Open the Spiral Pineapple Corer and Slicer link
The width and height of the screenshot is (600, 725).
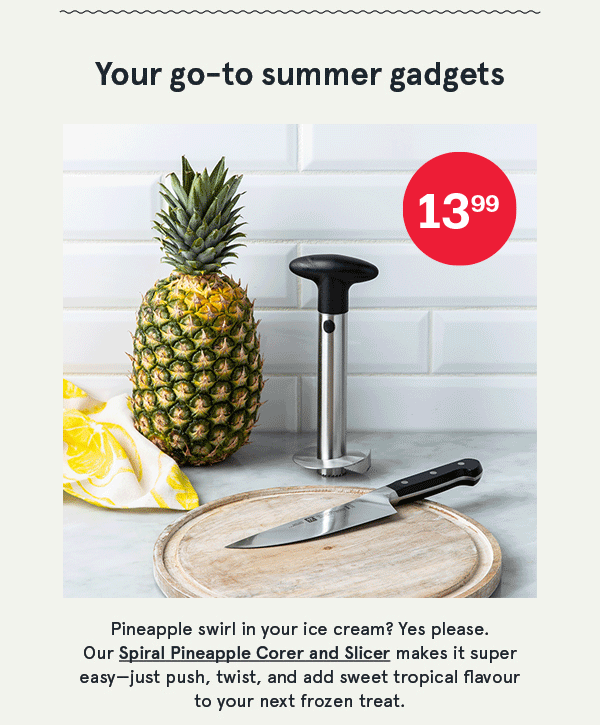click(254, 653)
